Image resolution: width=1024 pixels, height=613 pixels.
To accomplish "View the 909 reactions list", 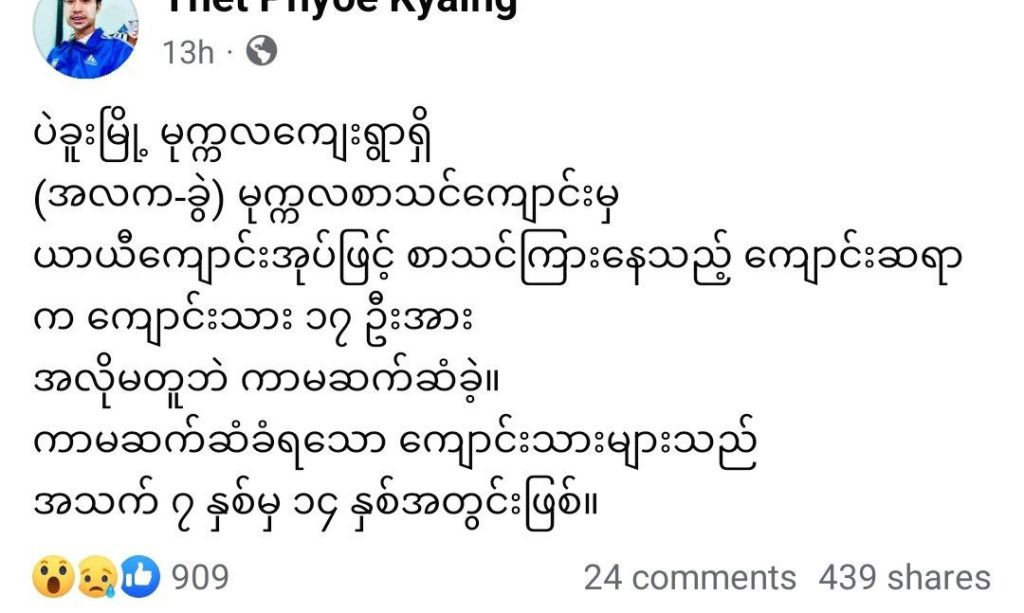I will click(199, 577).
